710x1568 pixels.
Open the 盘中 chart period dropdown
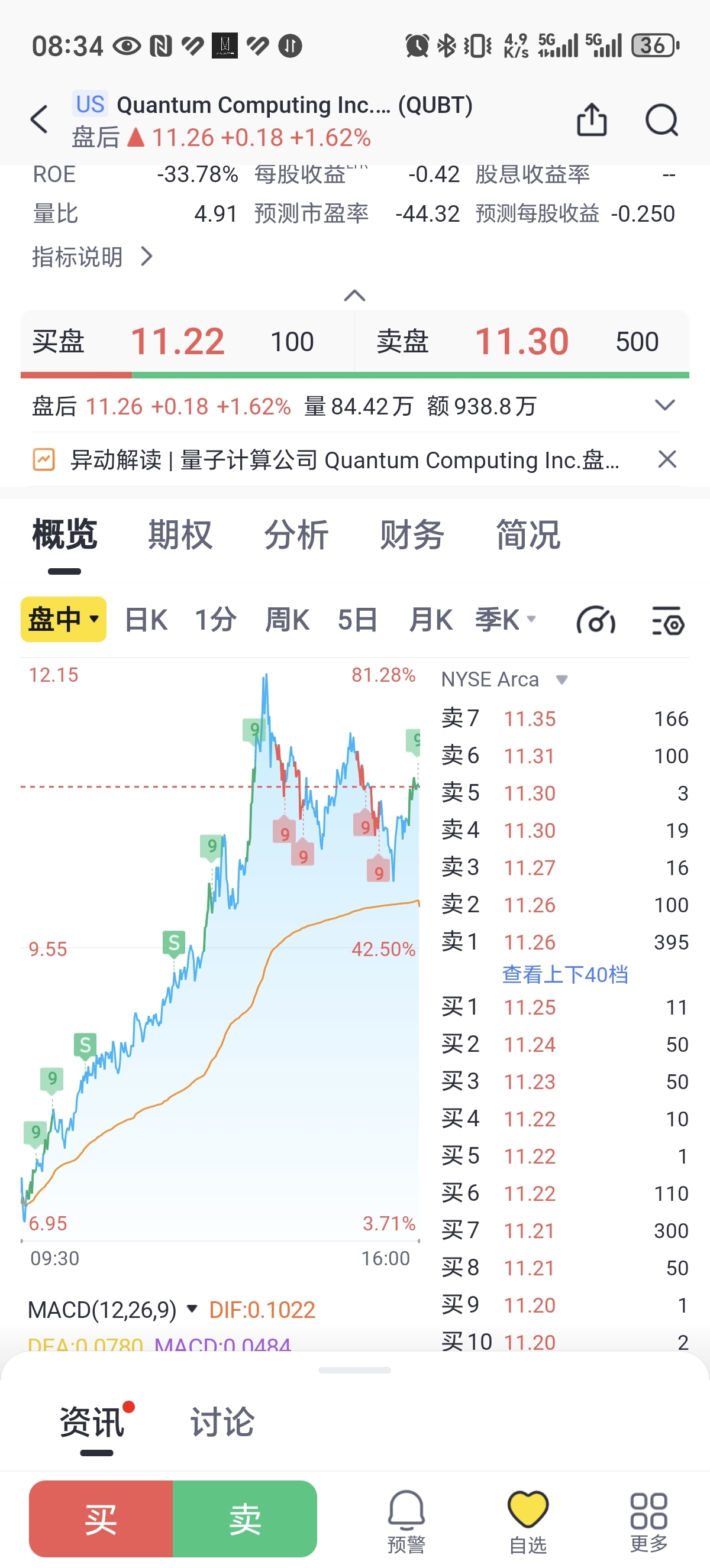coord(63,620)
